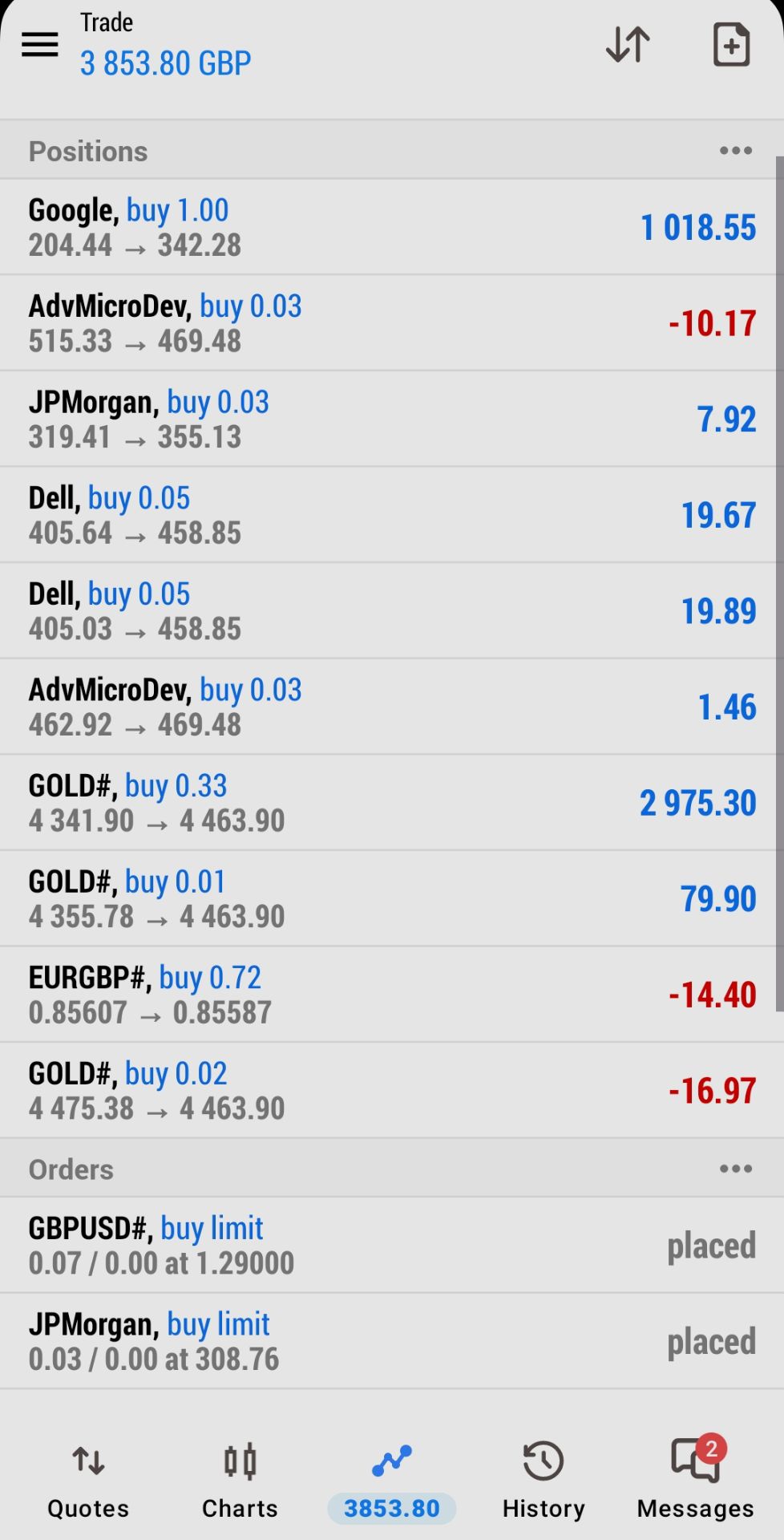
Task: Open the AdvMicroDev position opened at 515.33
Action: tap(392, 322)
